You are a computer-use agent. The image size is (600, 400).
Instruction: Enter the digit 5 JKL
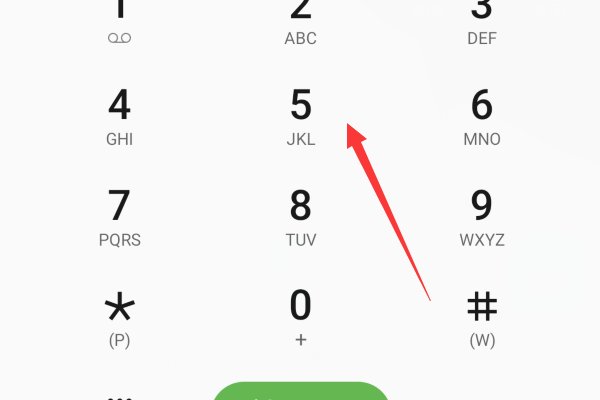point(300,117)
